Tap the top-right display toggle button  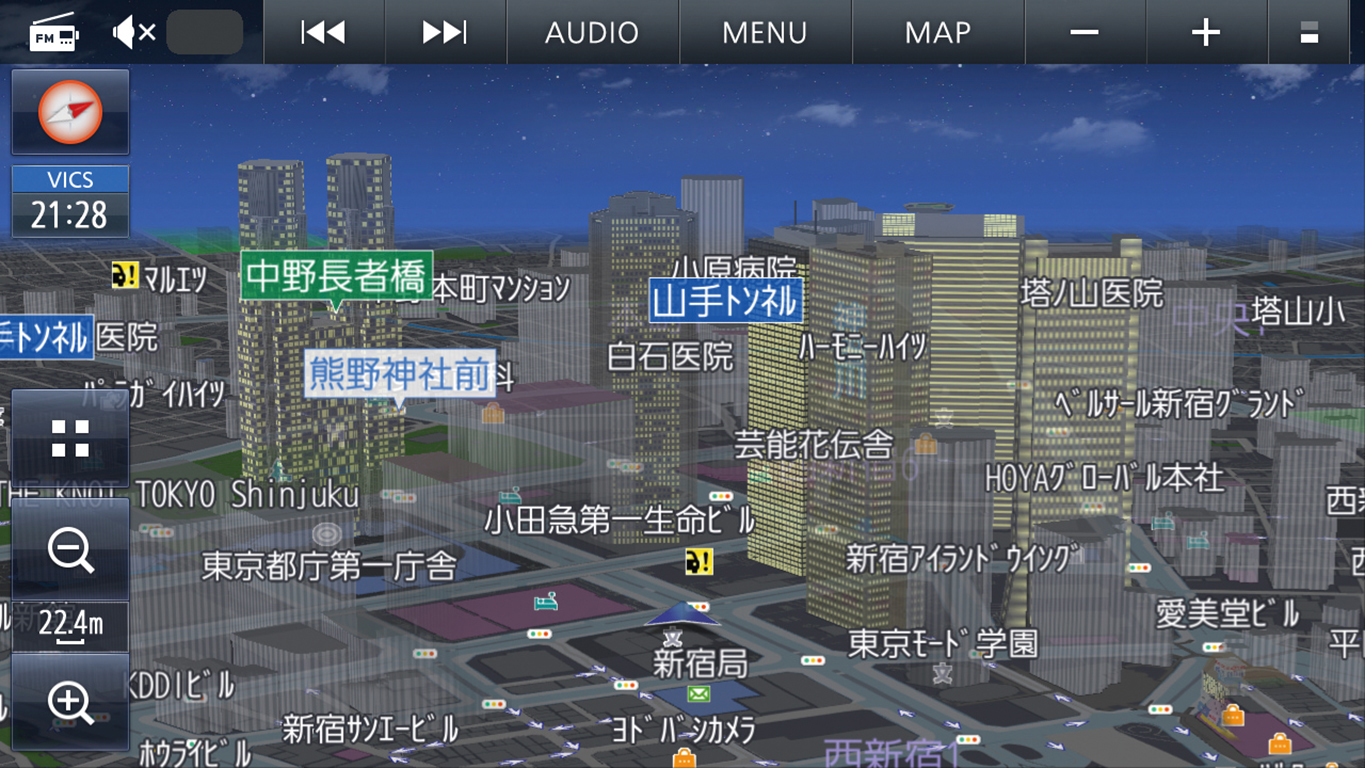pos(1309,33)
